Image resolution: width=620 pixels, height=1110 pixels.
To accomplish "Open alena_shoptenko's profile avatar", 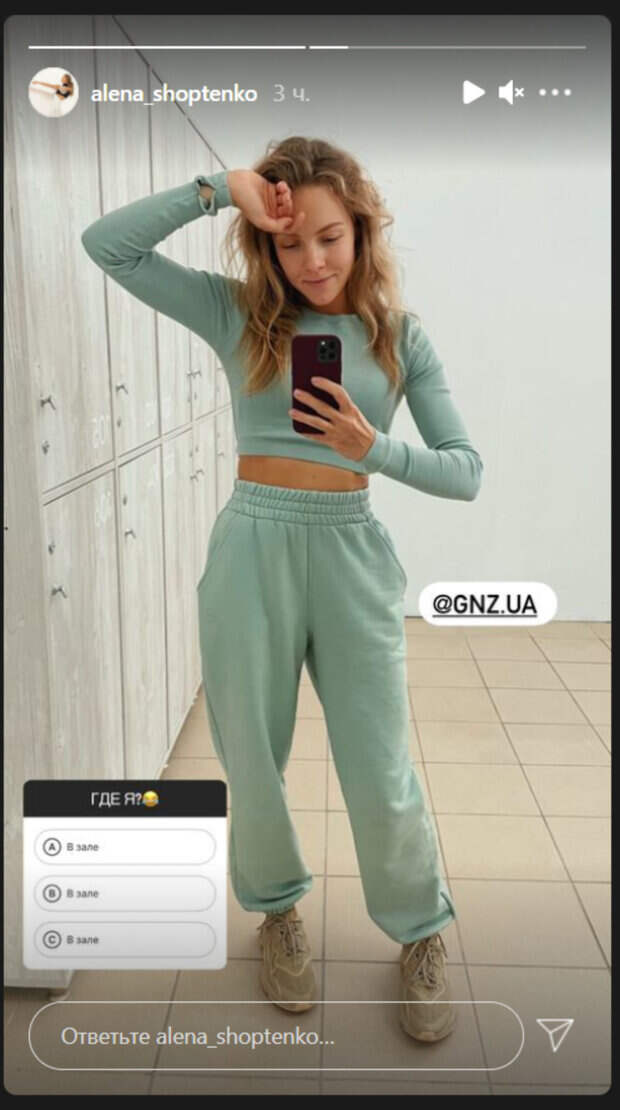I will [53, 93].
